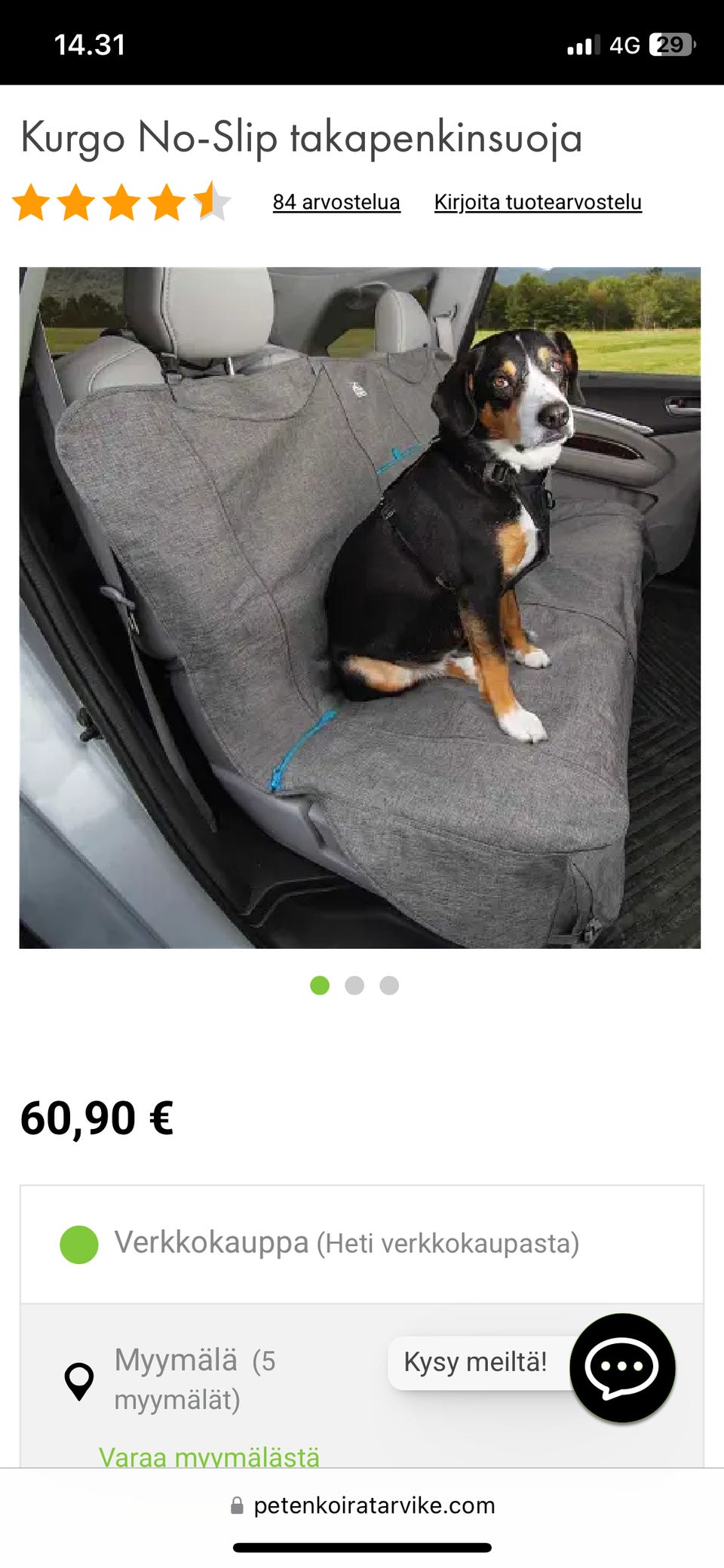Open the Kurgo seat cover product image

(x=360, y=607)
